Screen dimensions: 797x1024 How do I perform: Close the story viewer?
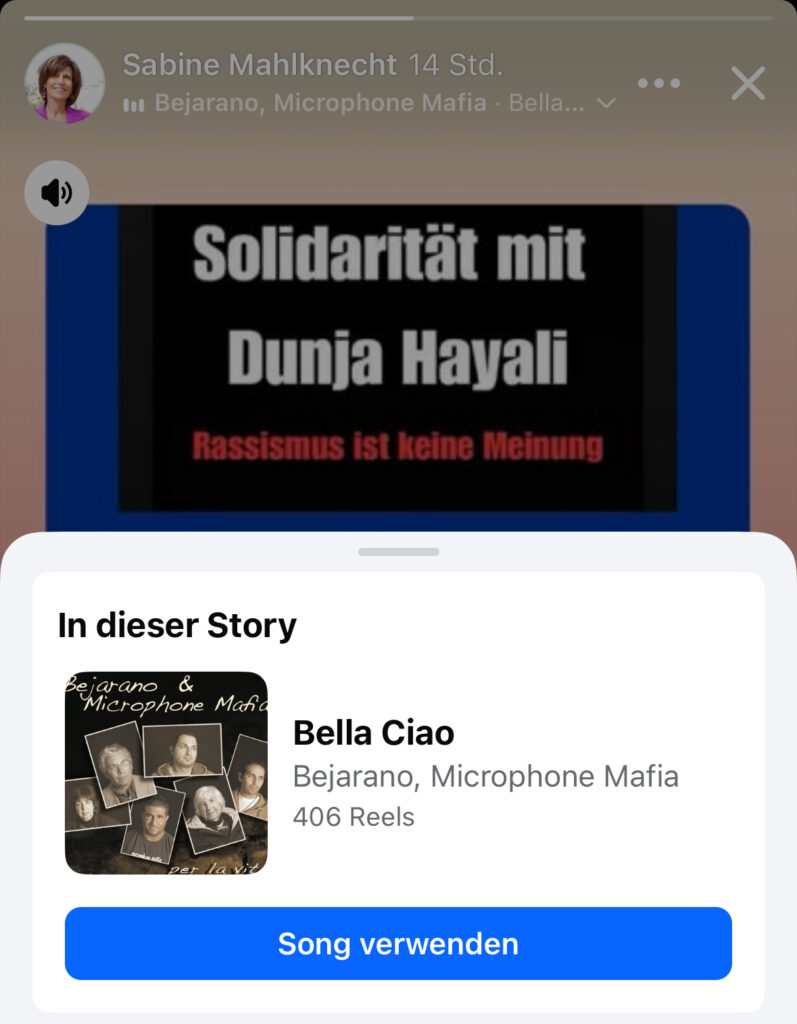(x=748, y=84)
